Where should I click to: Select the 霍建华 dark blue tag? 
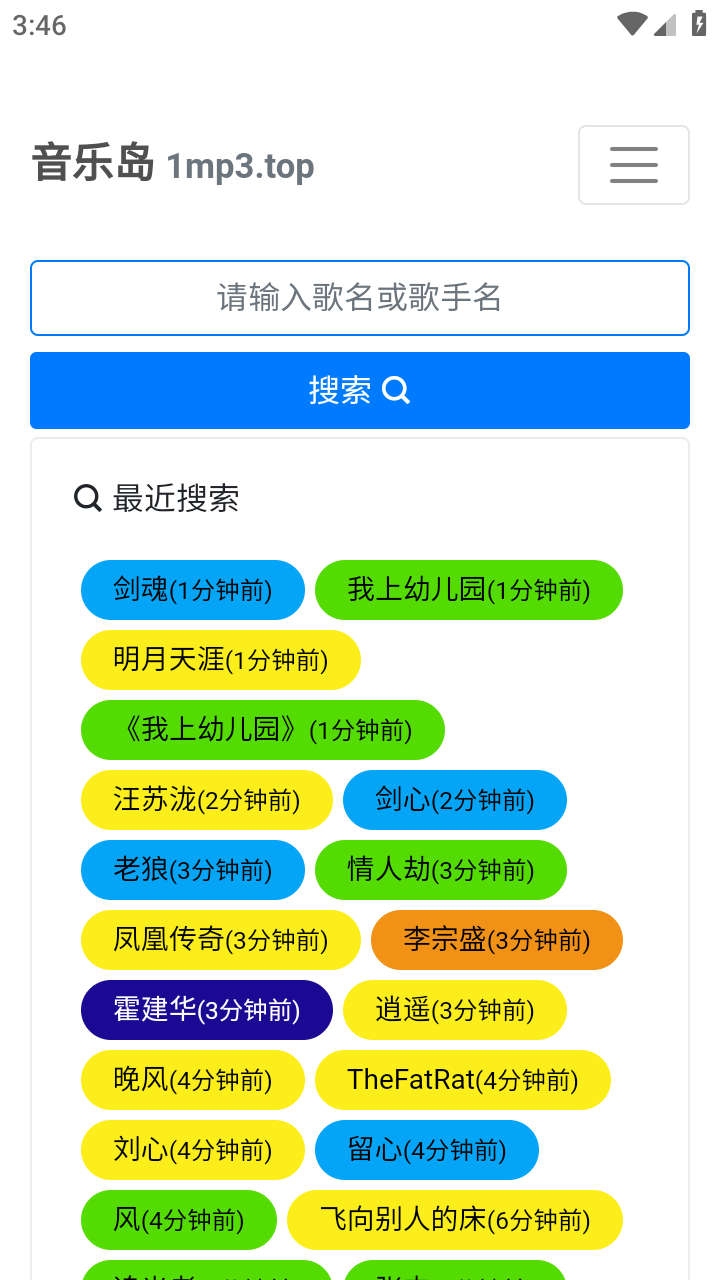pos(206,1010)
